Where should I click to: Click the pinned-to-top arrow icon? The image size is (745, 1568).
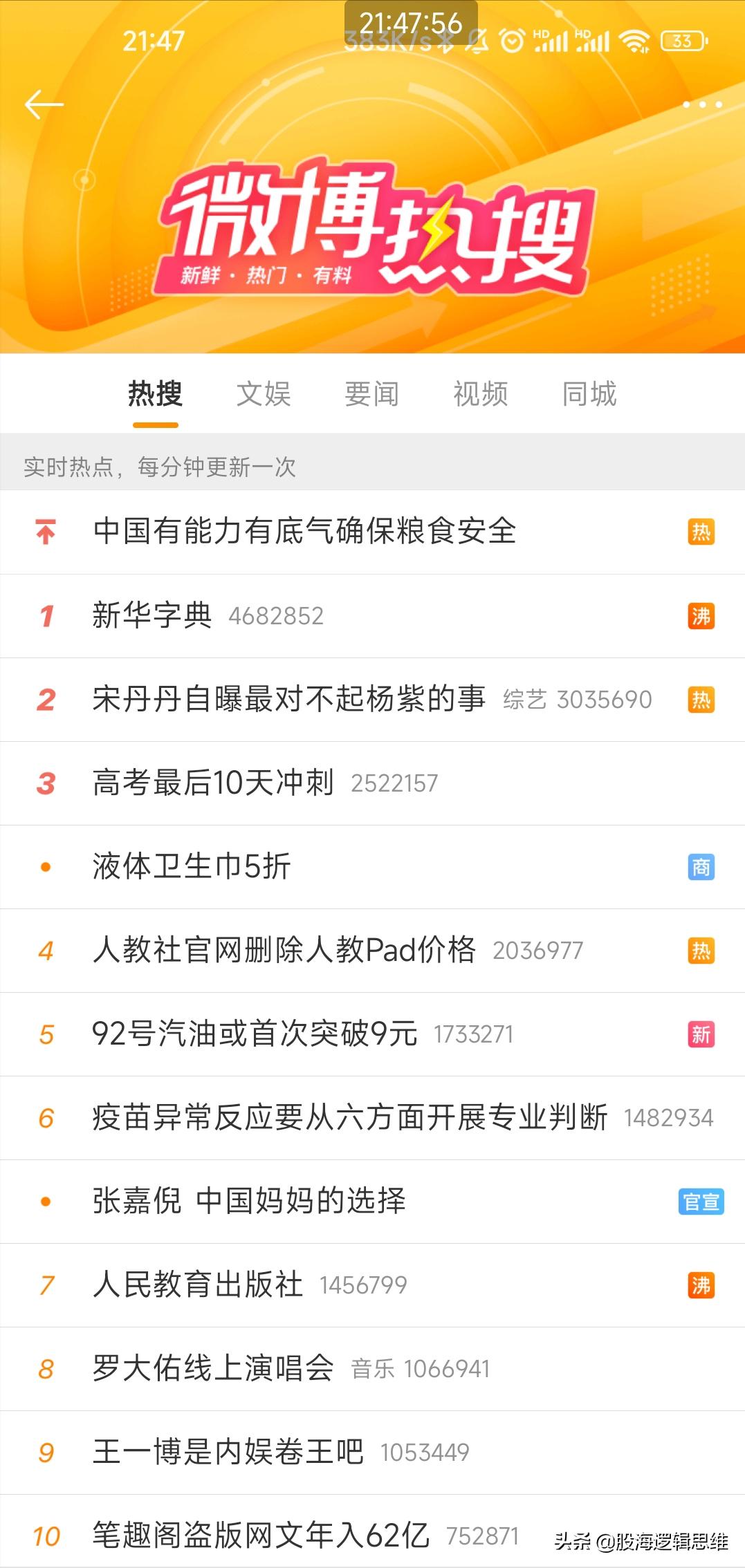[44, 532]
